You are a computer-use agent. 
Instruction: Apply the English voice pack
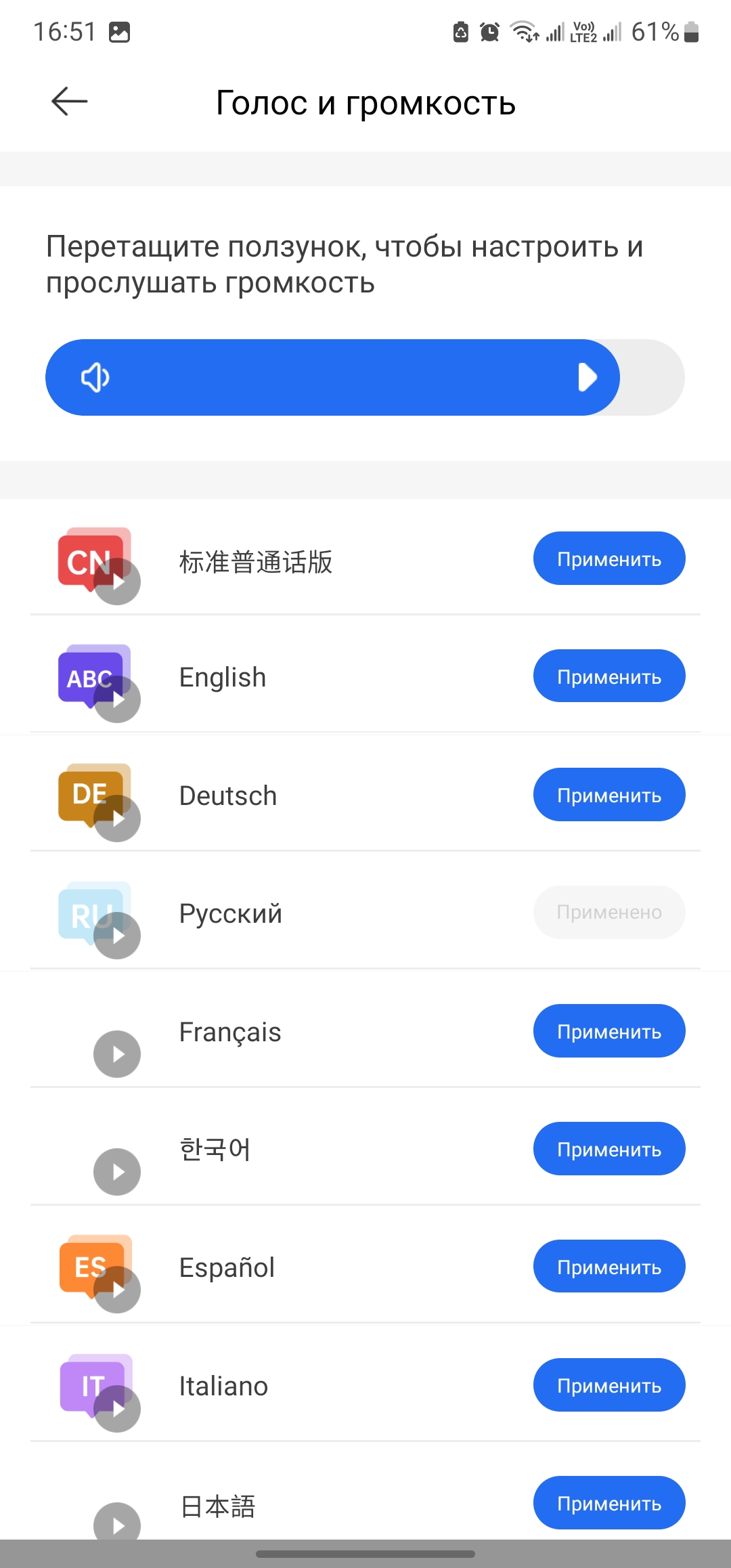608,676
